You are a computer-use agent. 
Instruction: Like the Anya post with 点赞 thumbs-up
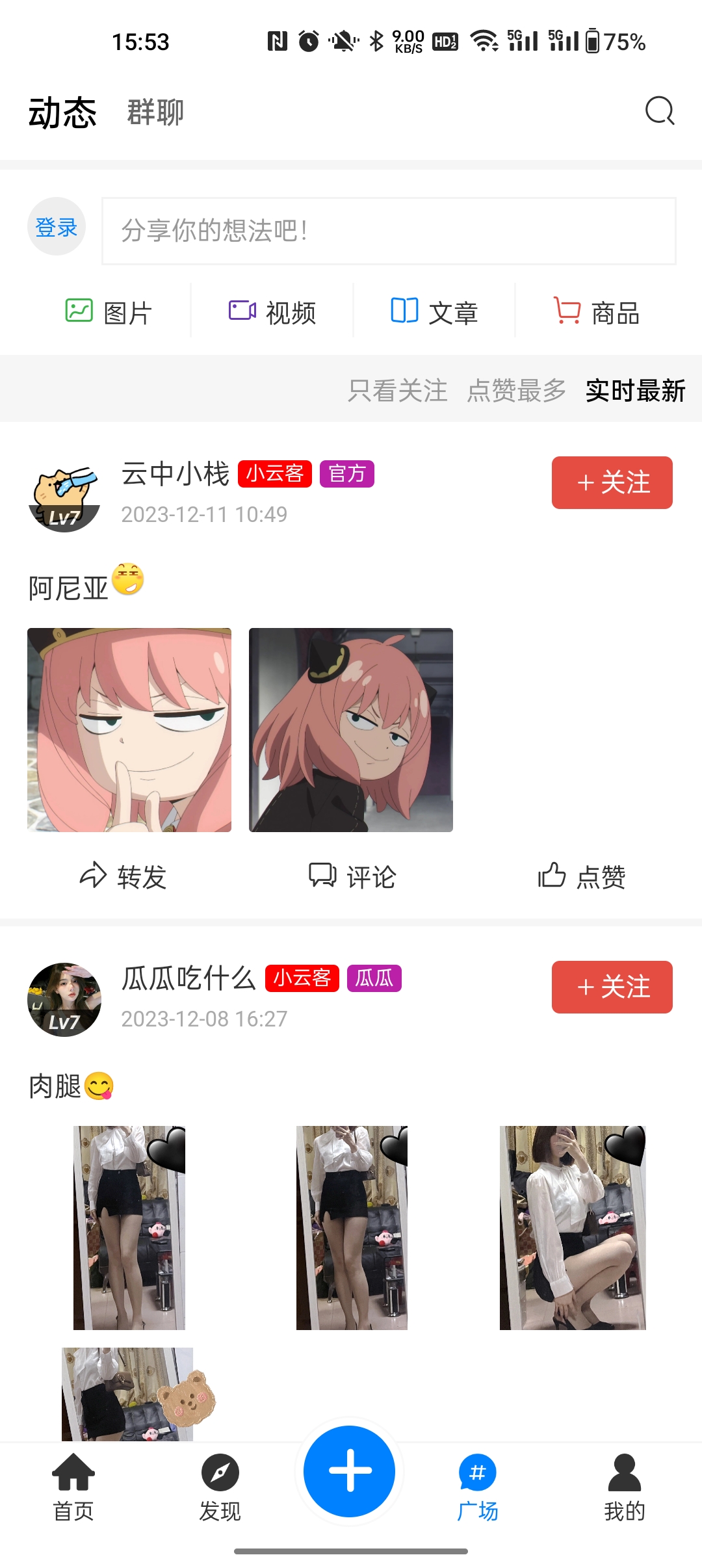pos(552,876)
